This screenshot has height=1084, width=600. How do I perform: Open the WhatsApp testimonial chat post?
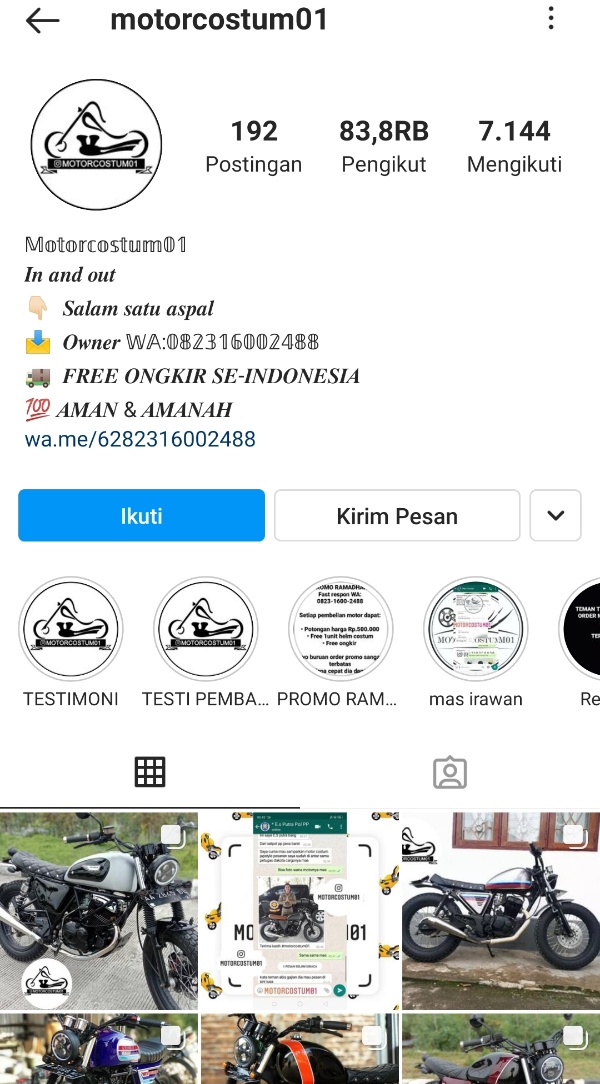(x=300, y=910)
